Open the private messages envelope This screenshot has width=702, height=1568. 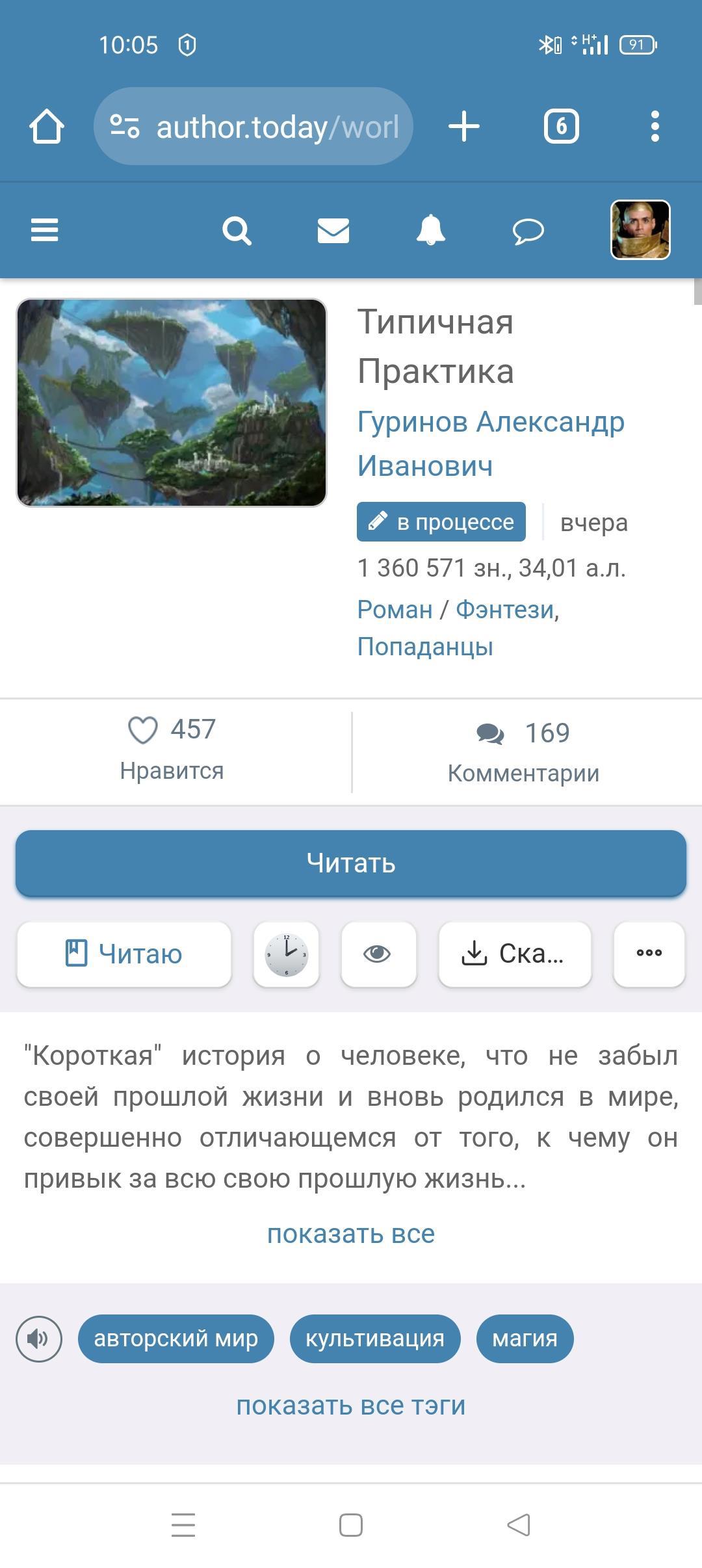click(333, 231)
